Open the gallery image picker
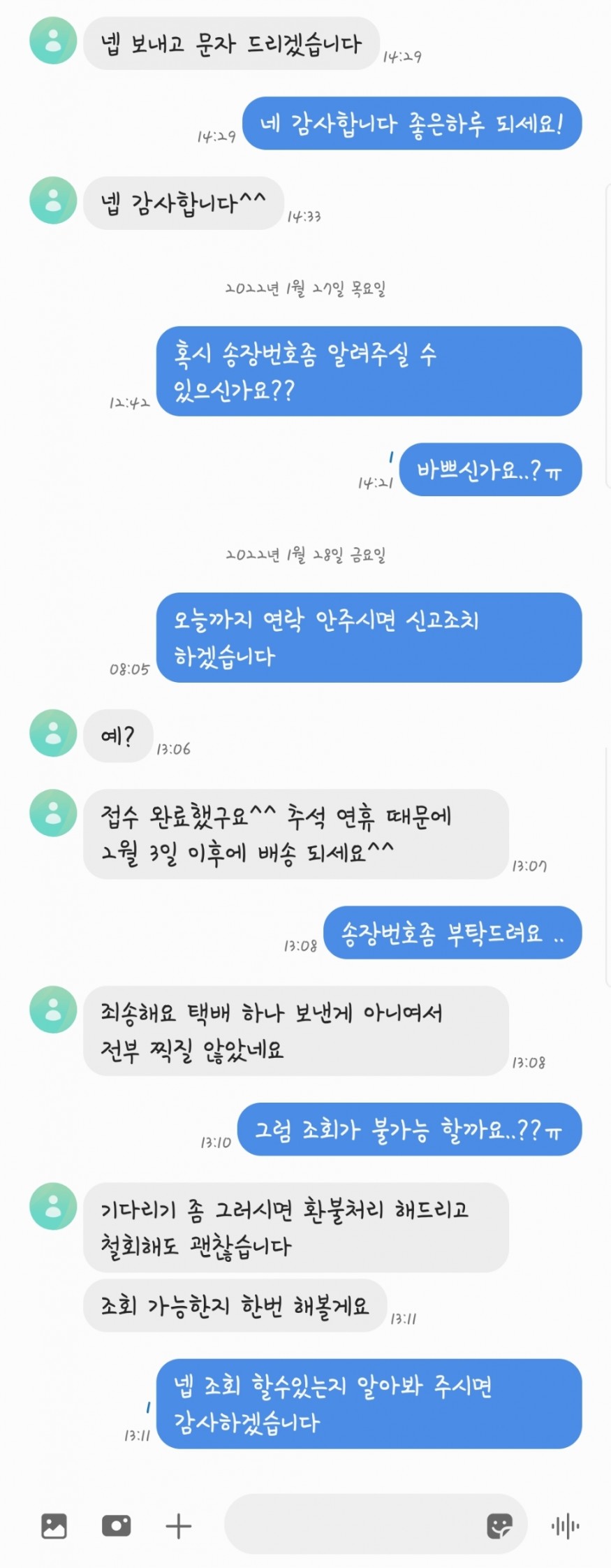This screenshot has height=1568, width=611. pos(54,1525)
